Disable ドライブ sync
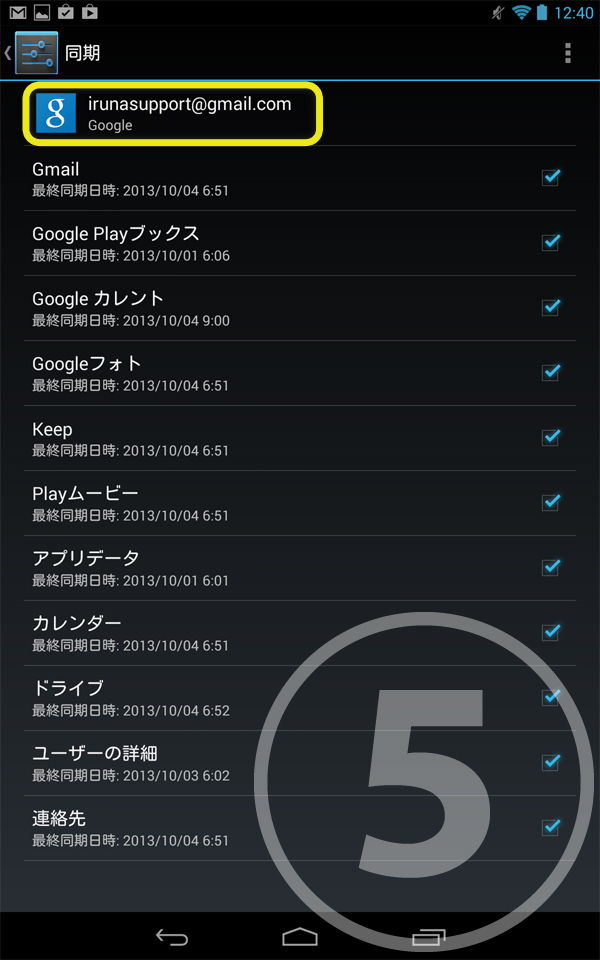The image size is (600, 960). (550, 698)
